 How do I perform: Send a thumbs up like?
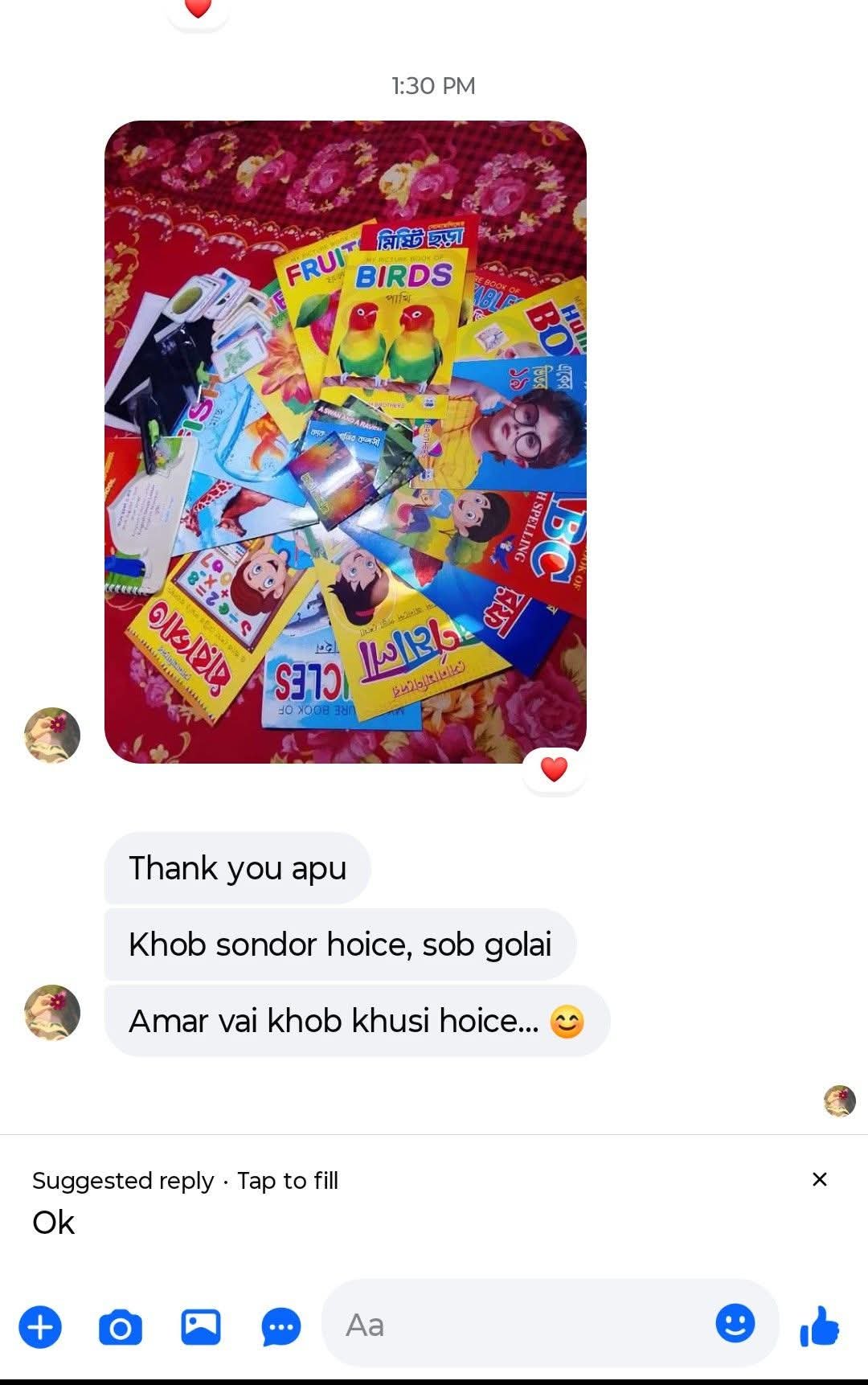point(820,1326)
